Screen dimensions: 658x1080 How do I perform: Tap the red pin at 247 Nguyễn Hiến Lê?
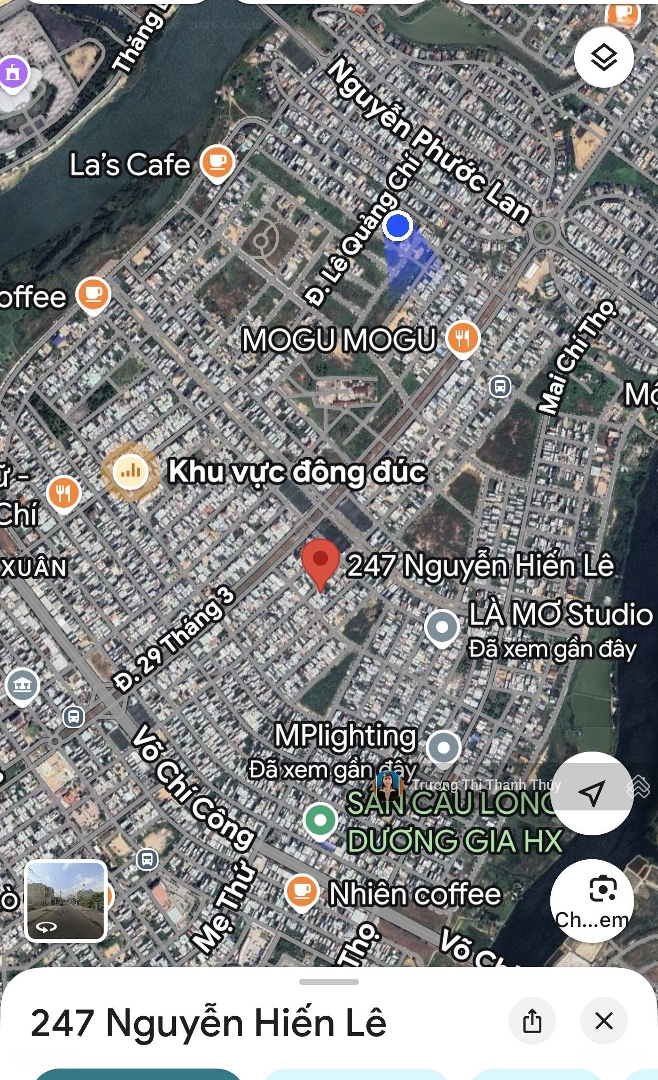click(x=320, y=563)
